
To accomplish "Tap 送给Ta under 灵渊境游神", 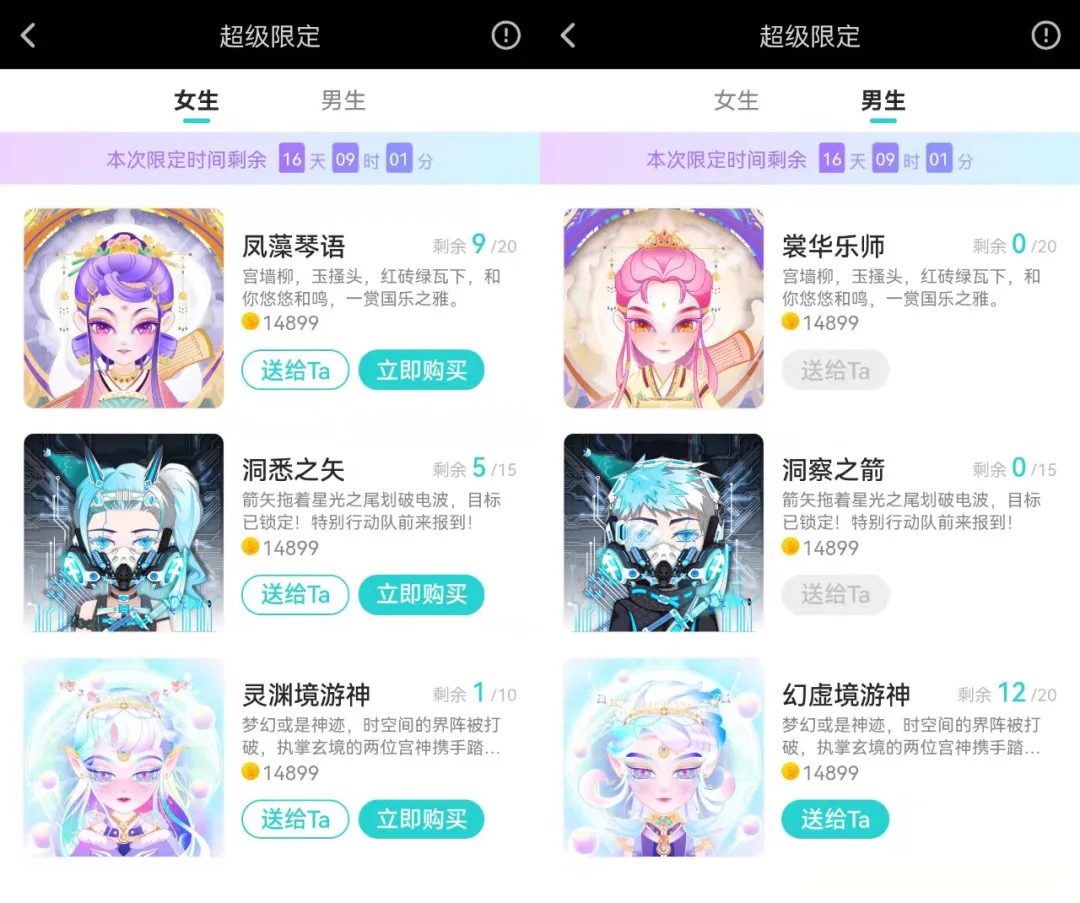I will (x=295, y=820).
